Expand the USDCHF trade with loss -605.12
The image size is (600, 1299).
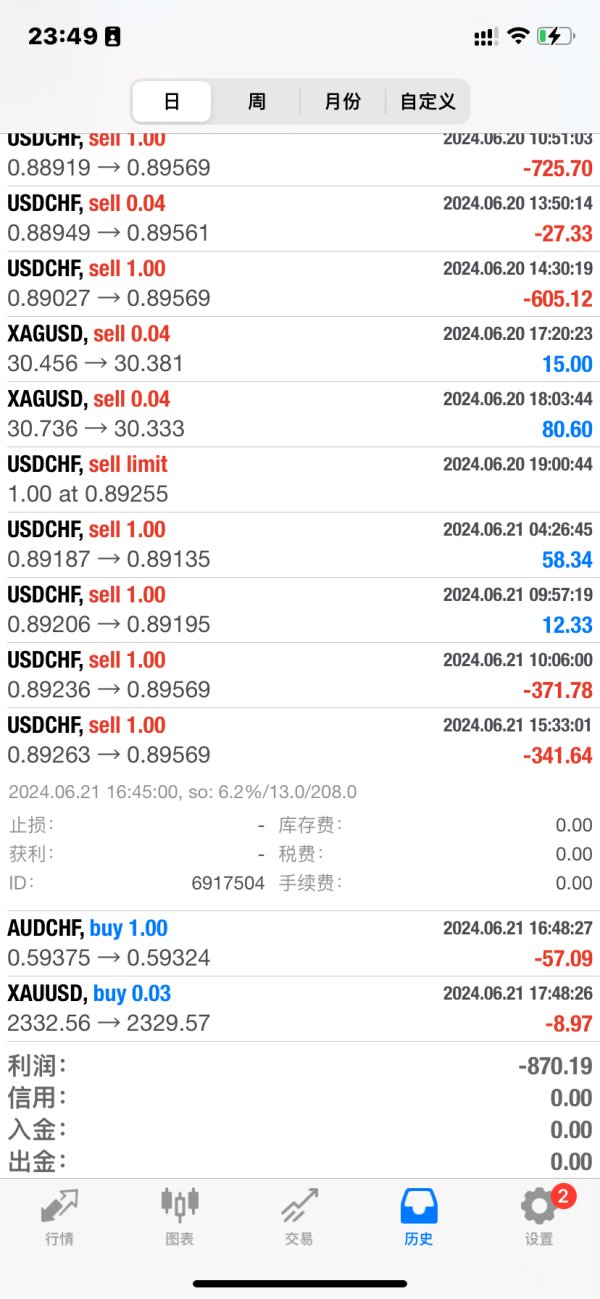(300, 284)
